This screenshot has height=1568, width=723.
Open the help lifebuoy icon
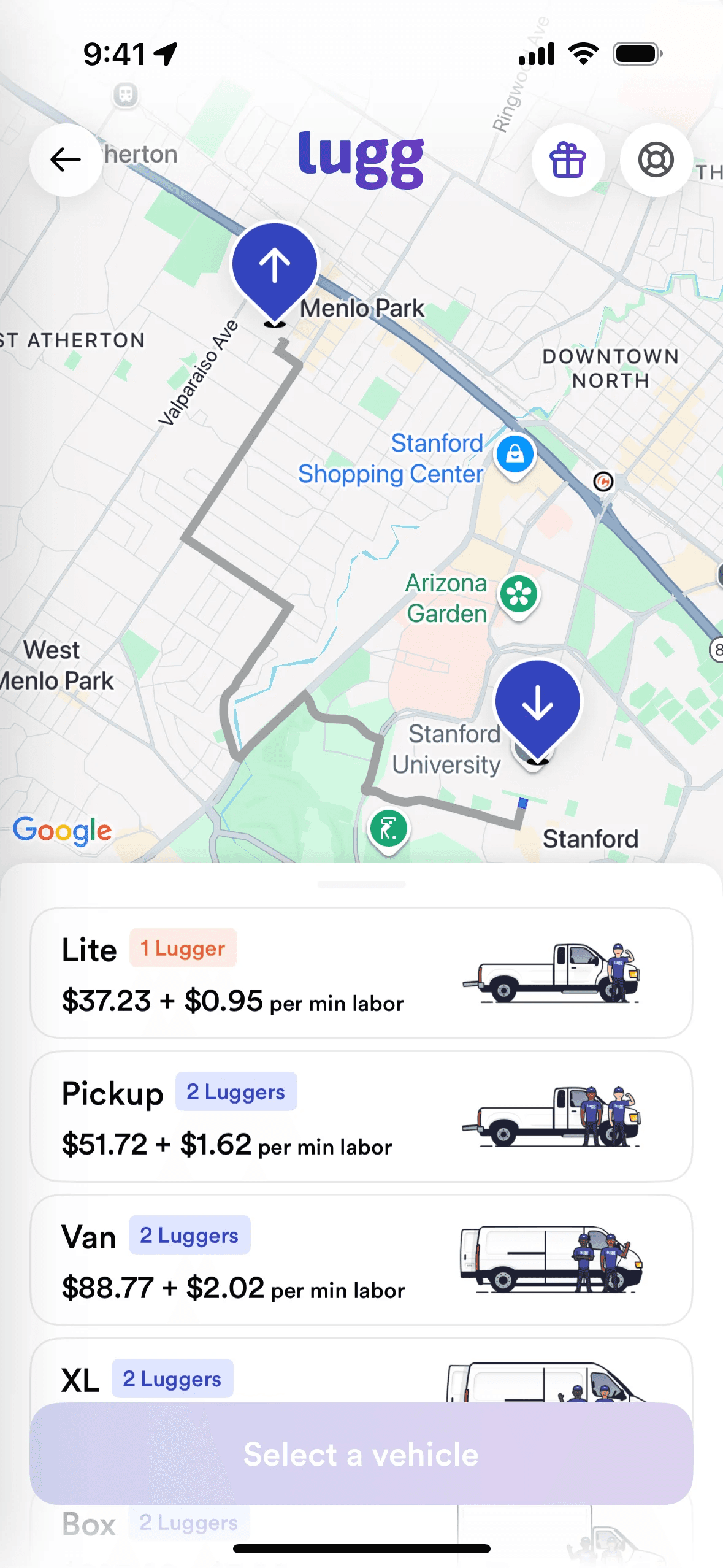[656, 160]
